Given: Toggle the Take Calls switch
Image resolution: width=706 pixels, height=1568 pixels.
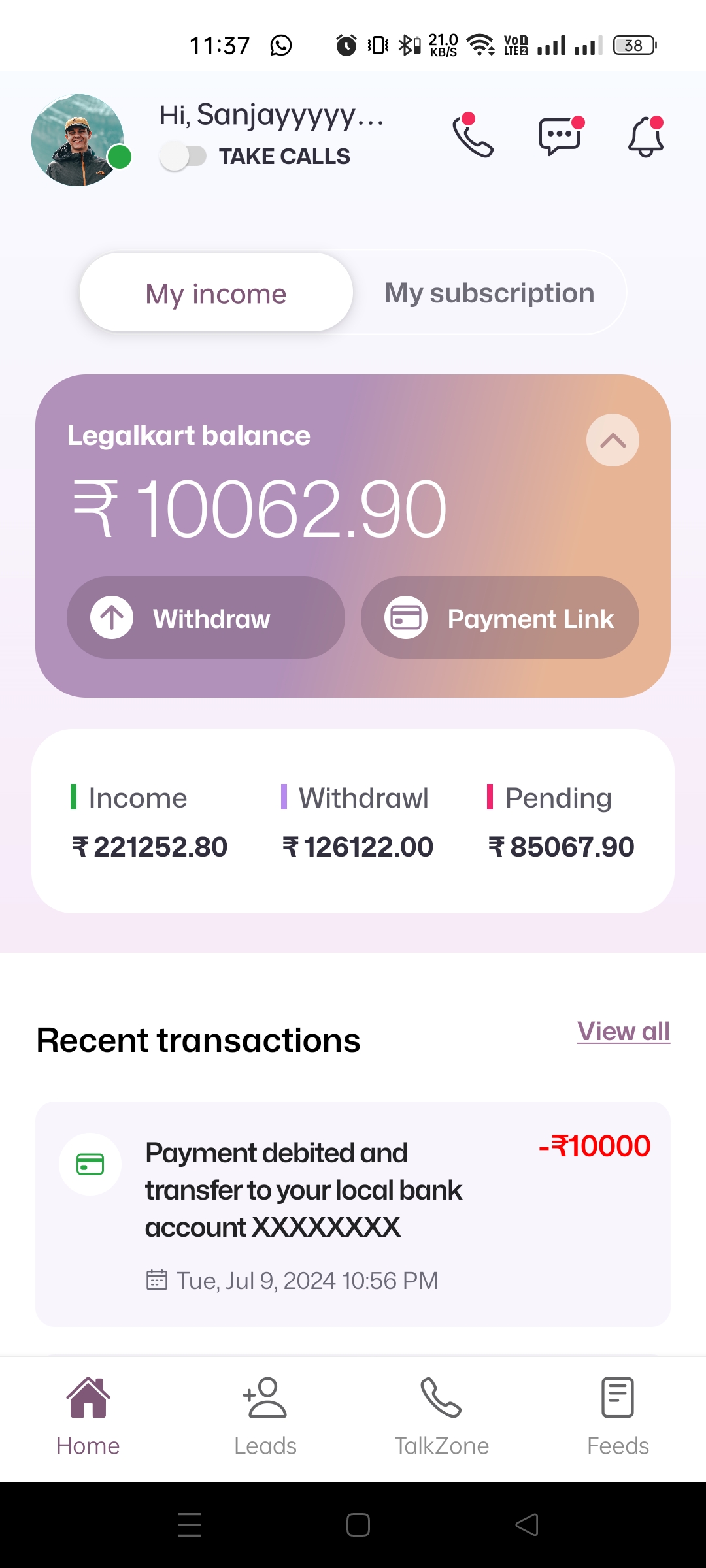Looking at the screenshot, I should click(x=183, y=157).
